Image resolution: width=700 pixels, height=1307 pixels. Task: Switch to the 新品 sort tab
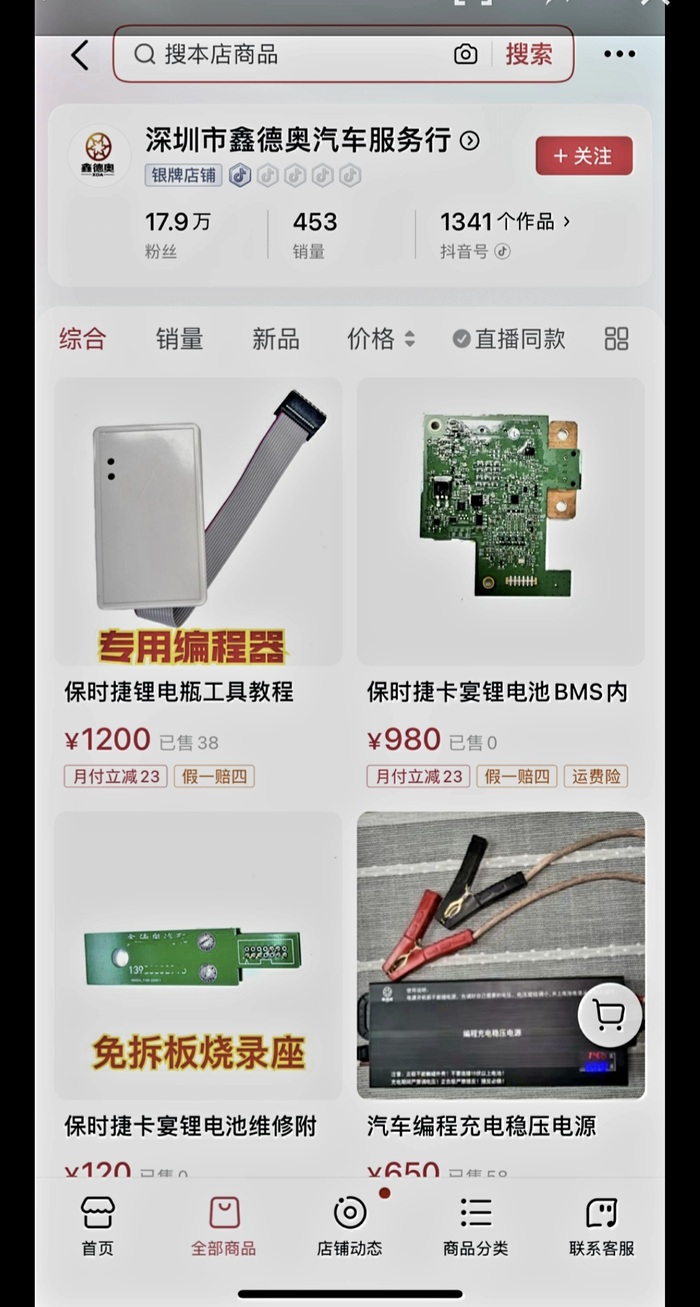275,339
